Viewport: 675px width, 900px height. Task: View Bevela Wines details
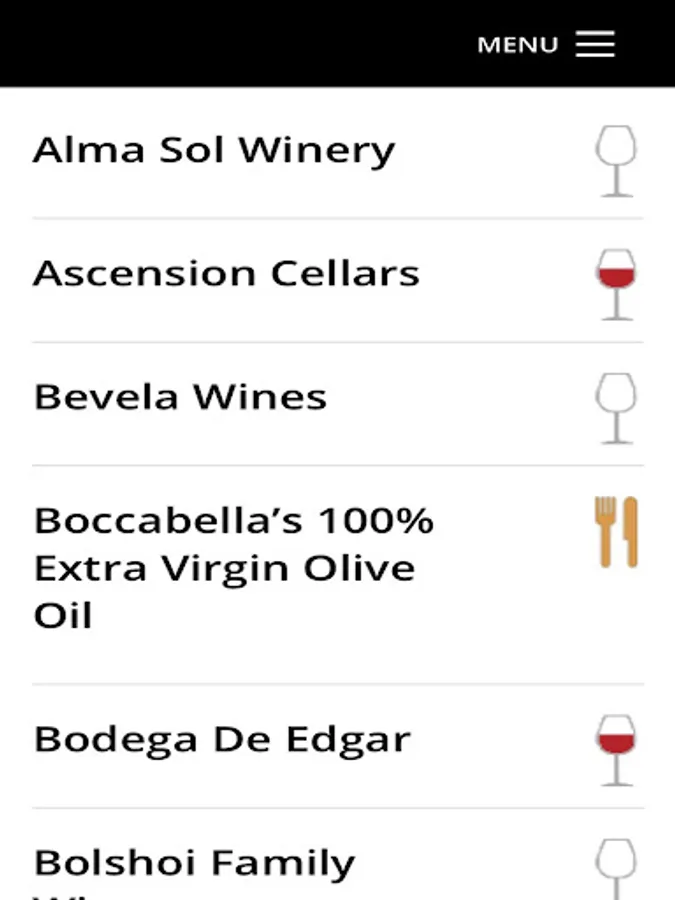click(x=180, y=397)
